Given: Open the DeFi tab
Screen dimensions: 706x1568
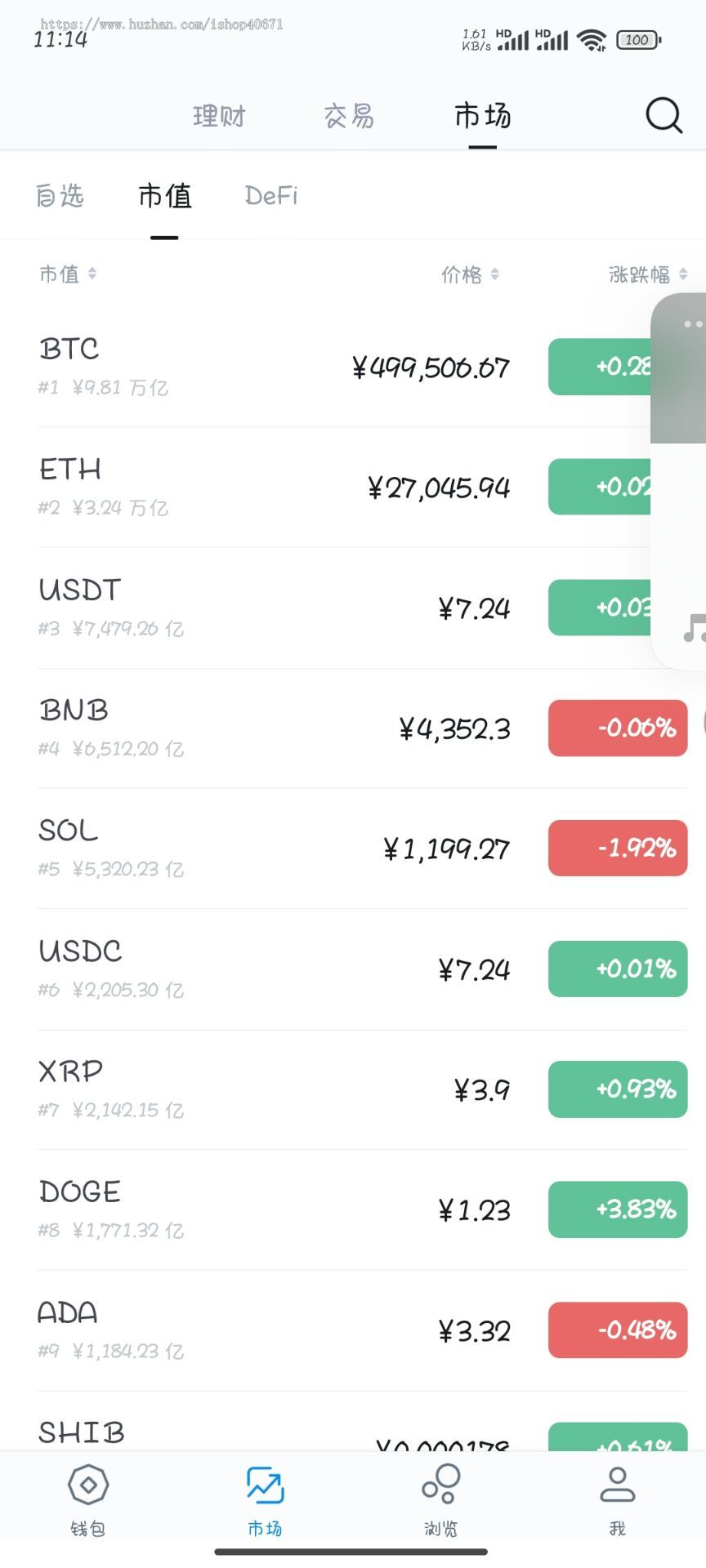Looking at the screenshot, I should [x=271, y=196].
